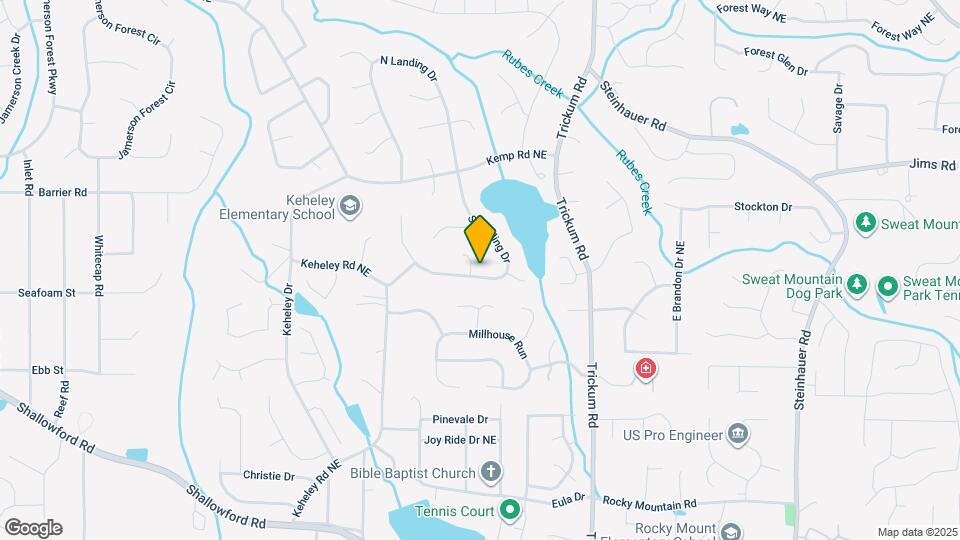Open the US Pro Engineer marker

point(738,434)
